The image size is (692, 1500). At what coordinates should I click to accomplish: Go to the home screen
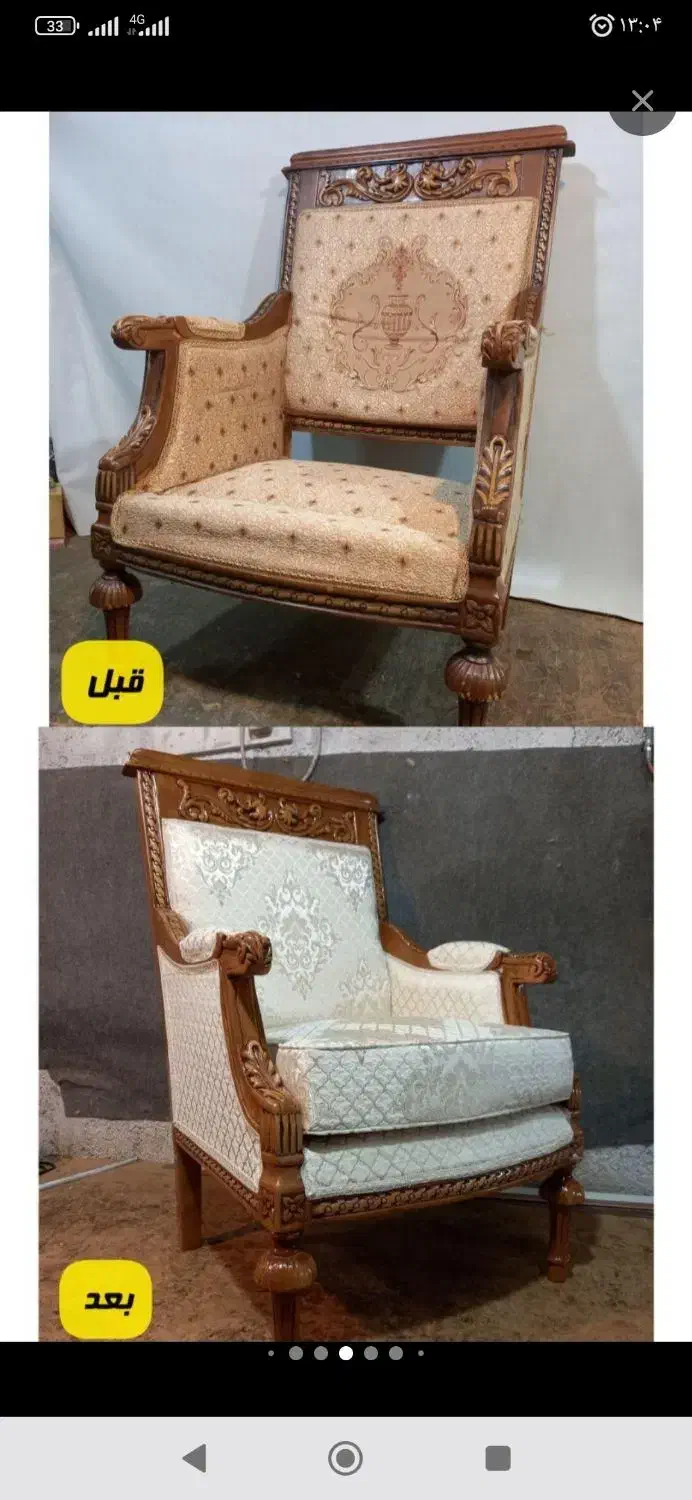click(346, 1458)
